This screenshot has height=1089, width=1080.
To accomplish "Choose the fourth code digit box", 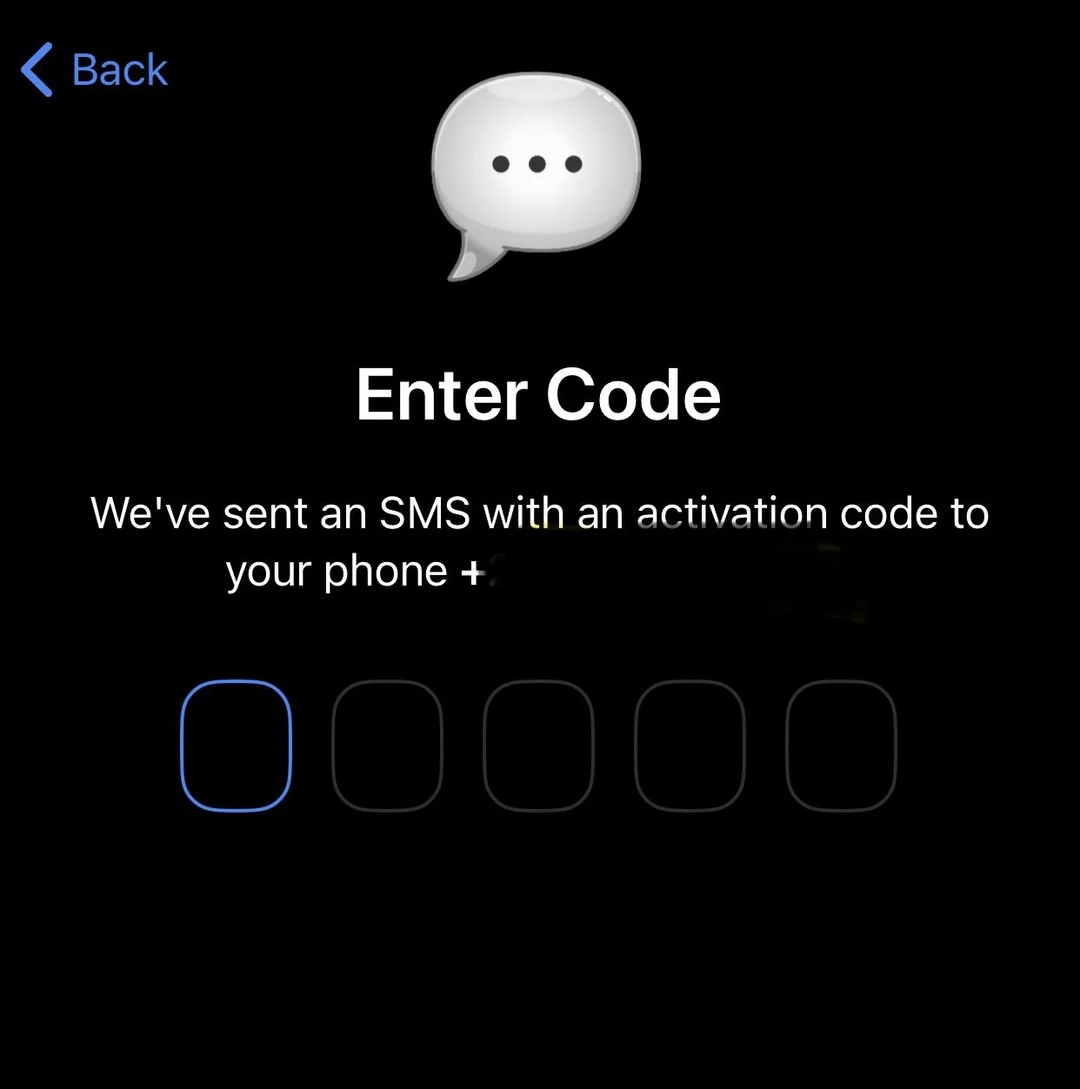I will (690, 745).
